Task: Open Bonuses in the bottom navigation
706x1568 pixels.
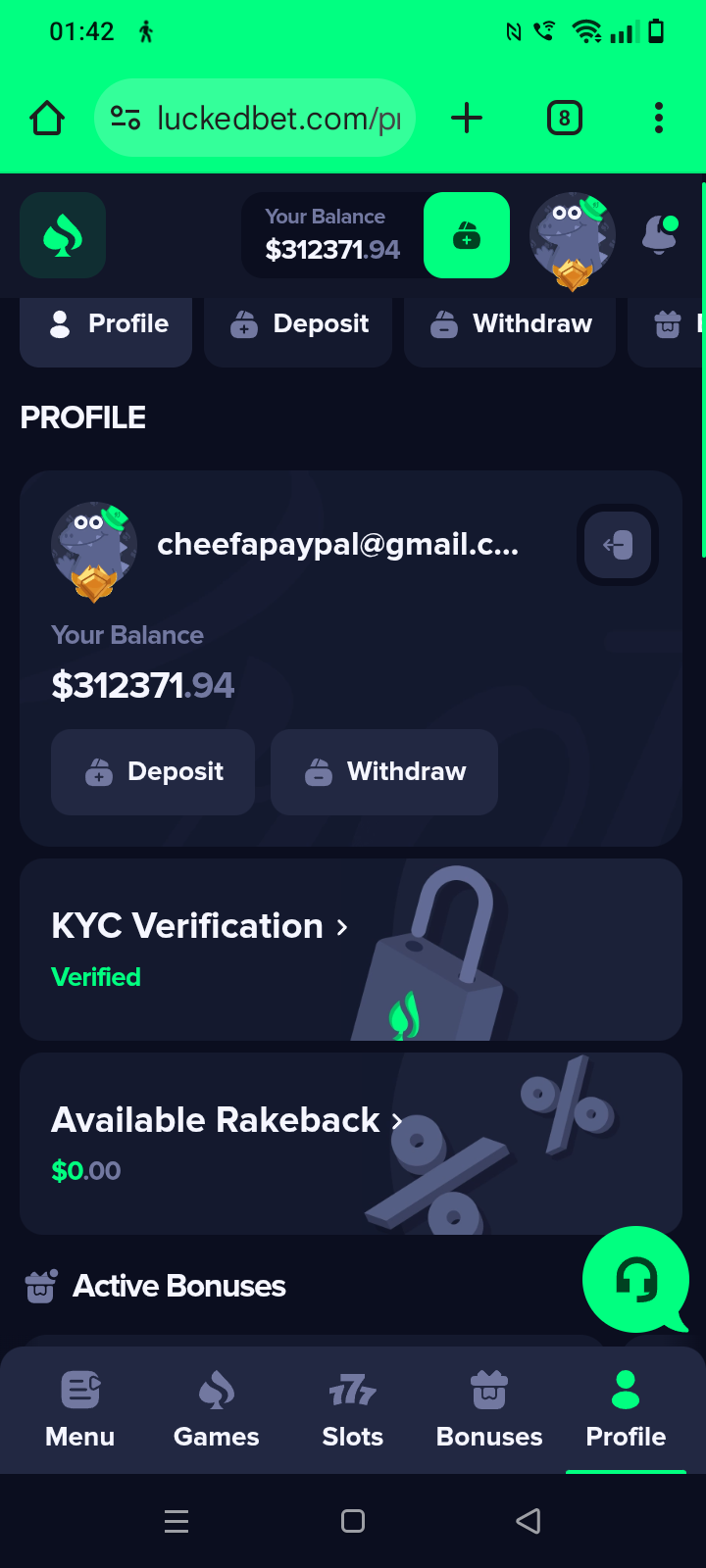Action: [489, 1409]
